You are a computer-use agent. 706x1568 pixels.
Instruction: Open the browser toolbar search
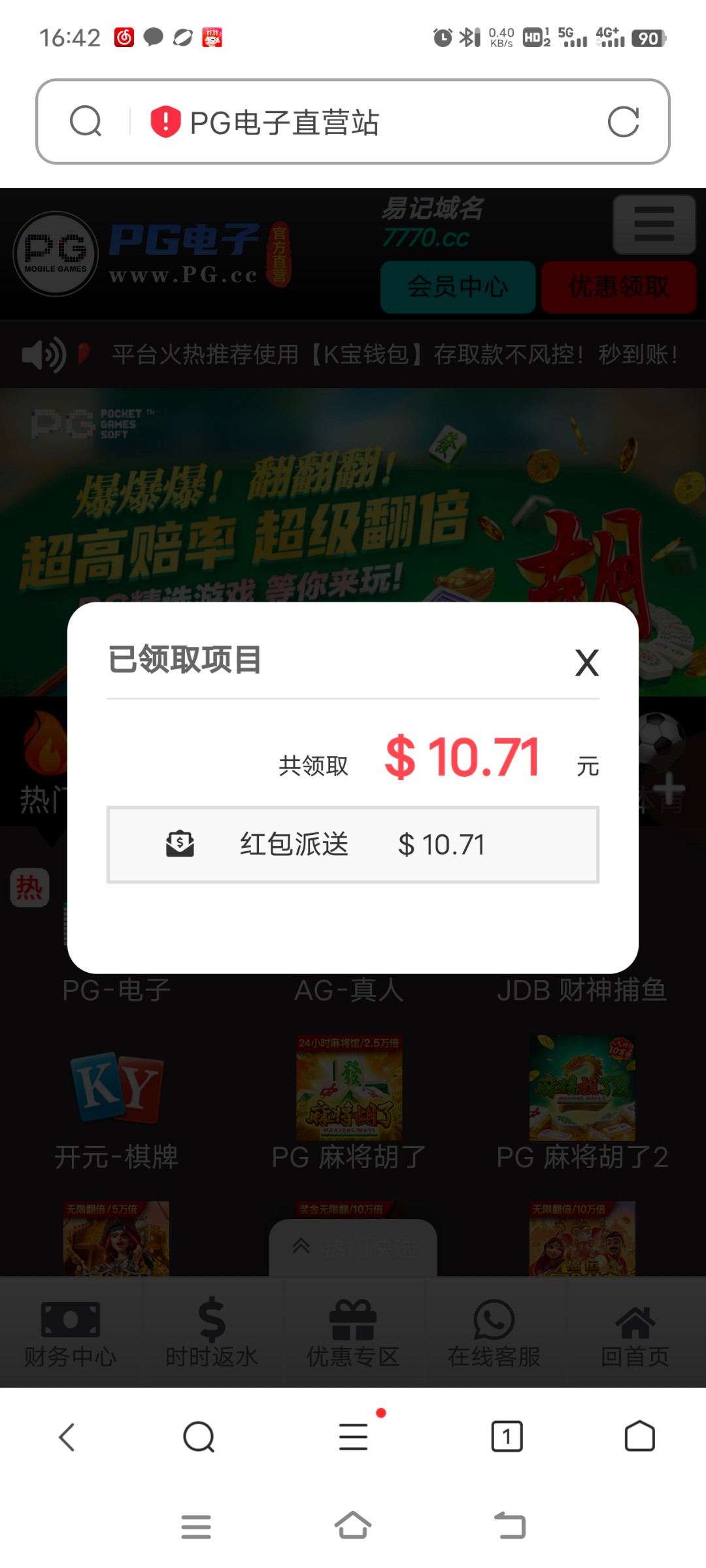[199, 1437]
